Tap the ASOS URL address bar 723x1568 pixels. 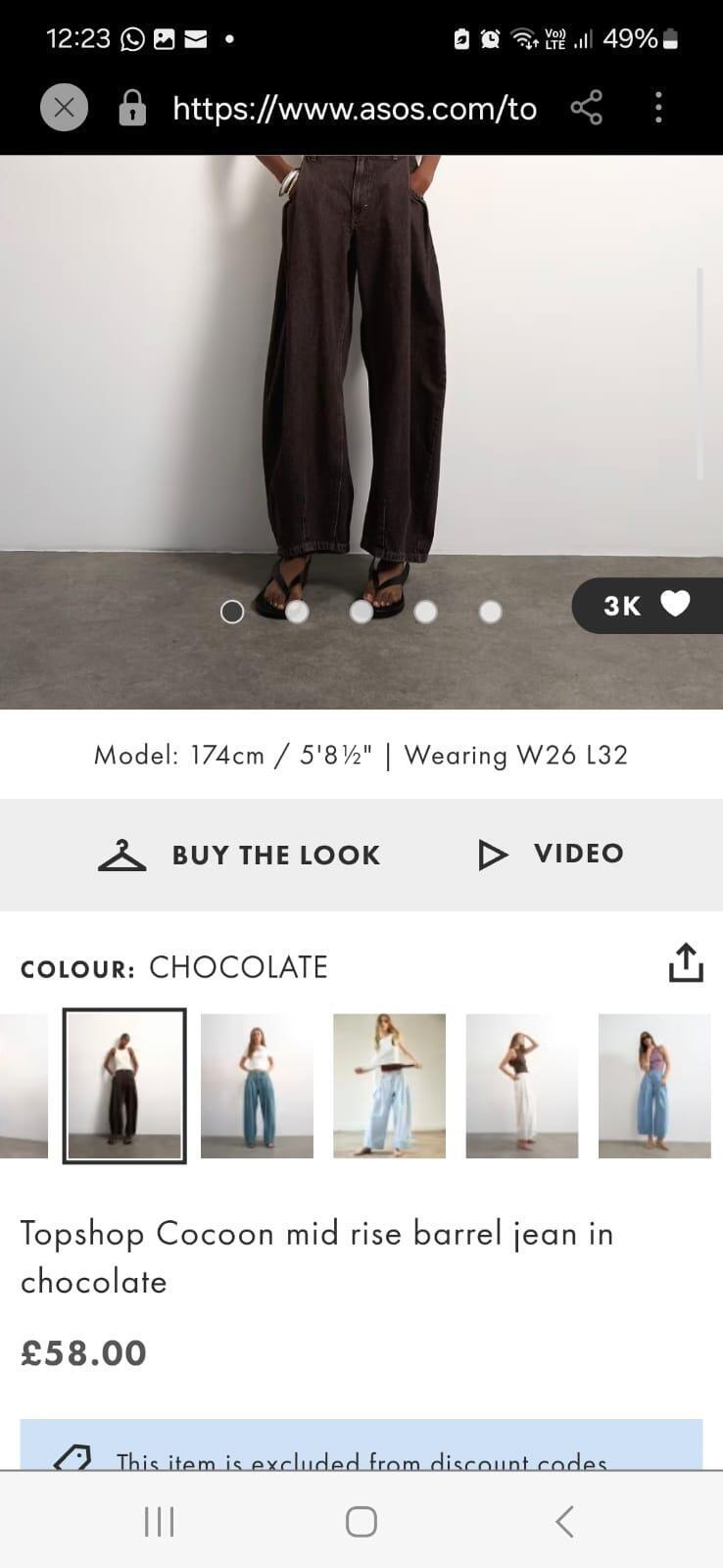click(x=354, y=108)
